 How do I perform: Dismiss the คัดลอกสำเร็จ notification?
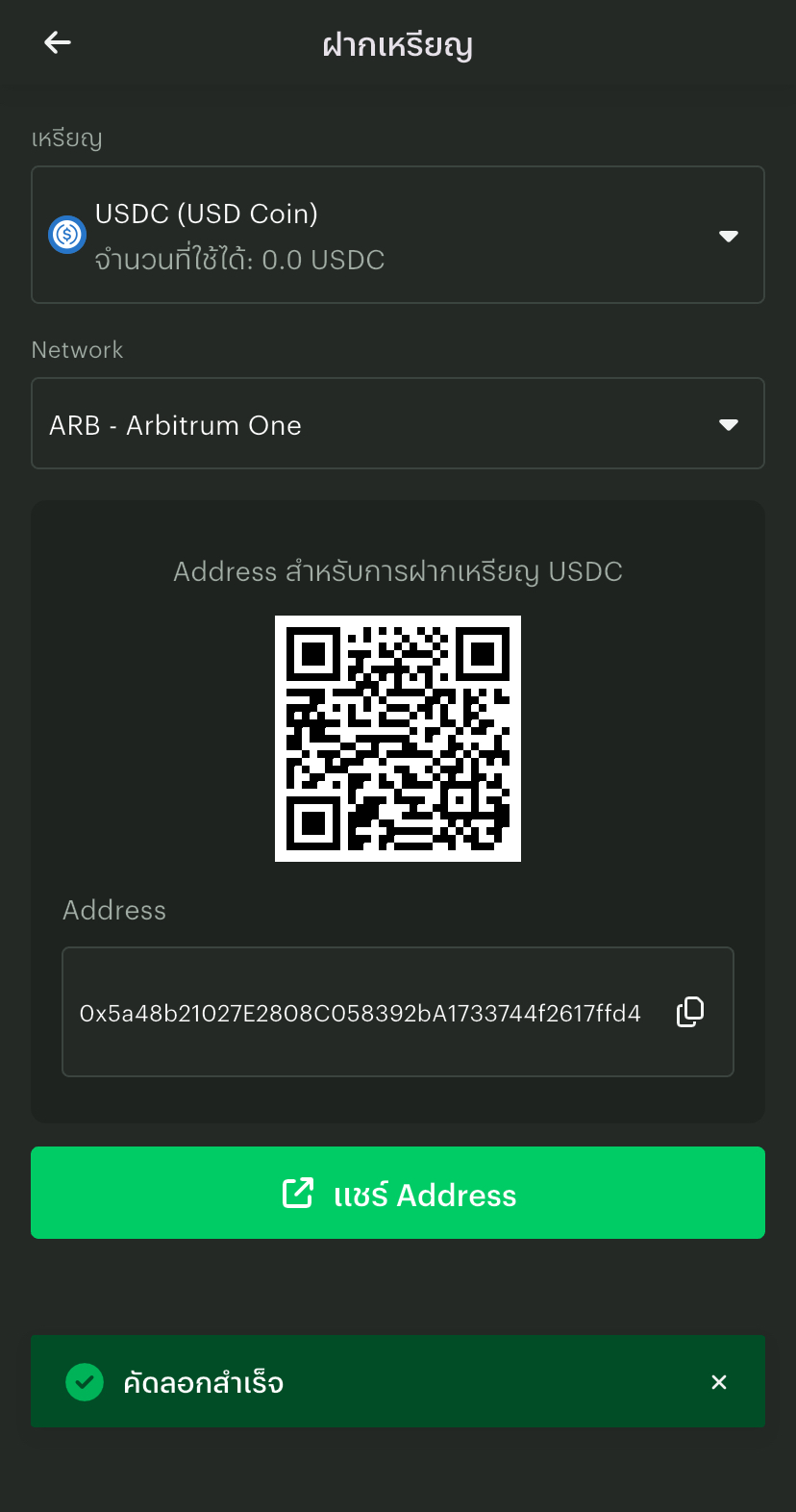click(718, 1382)
